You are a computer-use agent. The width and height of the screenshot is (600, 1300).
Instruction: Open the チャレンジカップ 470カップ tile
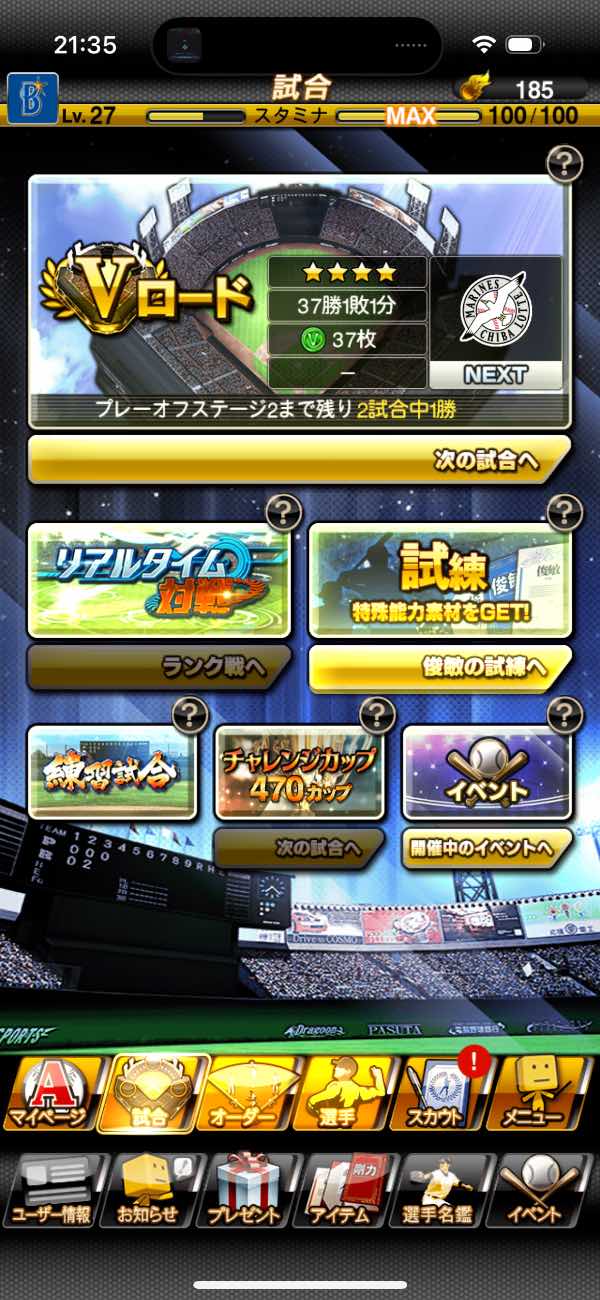(299, 773)
